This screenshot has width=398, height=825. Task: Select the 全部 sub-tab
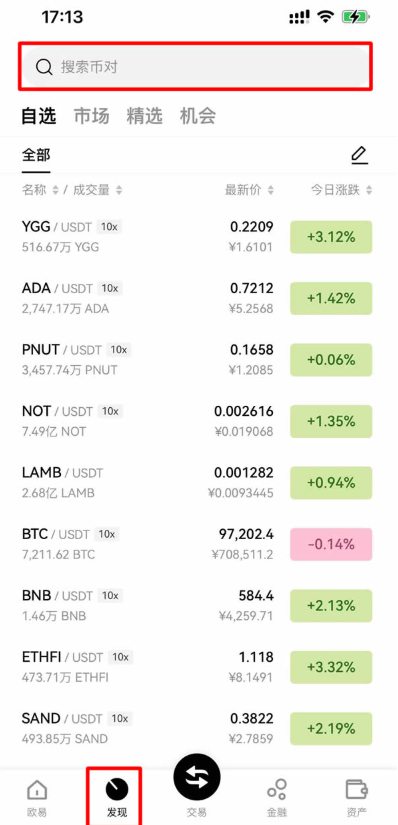click(x=36, y=155)
